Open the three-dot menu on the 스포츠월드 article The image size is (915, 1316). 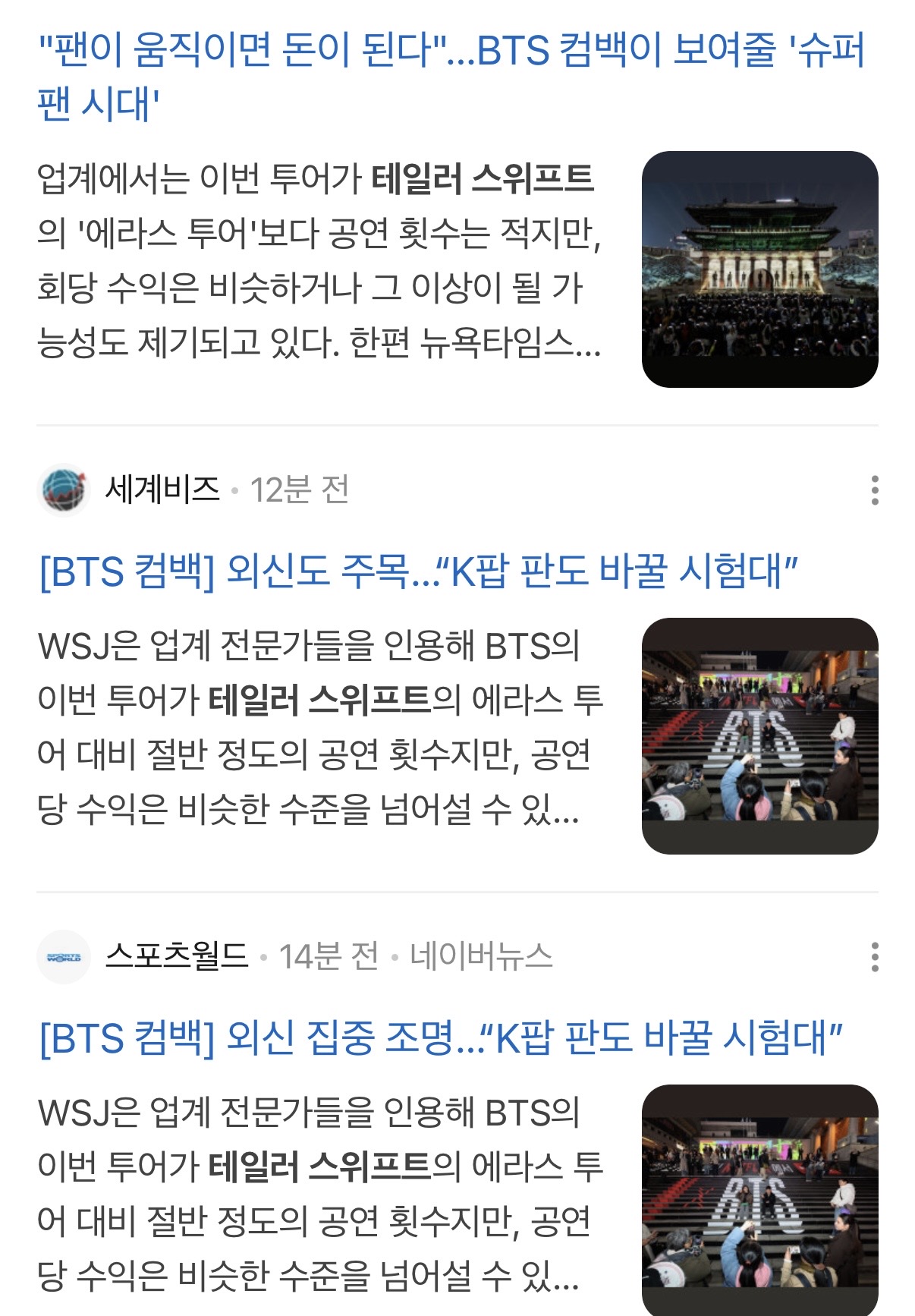[x=874, y=958]
